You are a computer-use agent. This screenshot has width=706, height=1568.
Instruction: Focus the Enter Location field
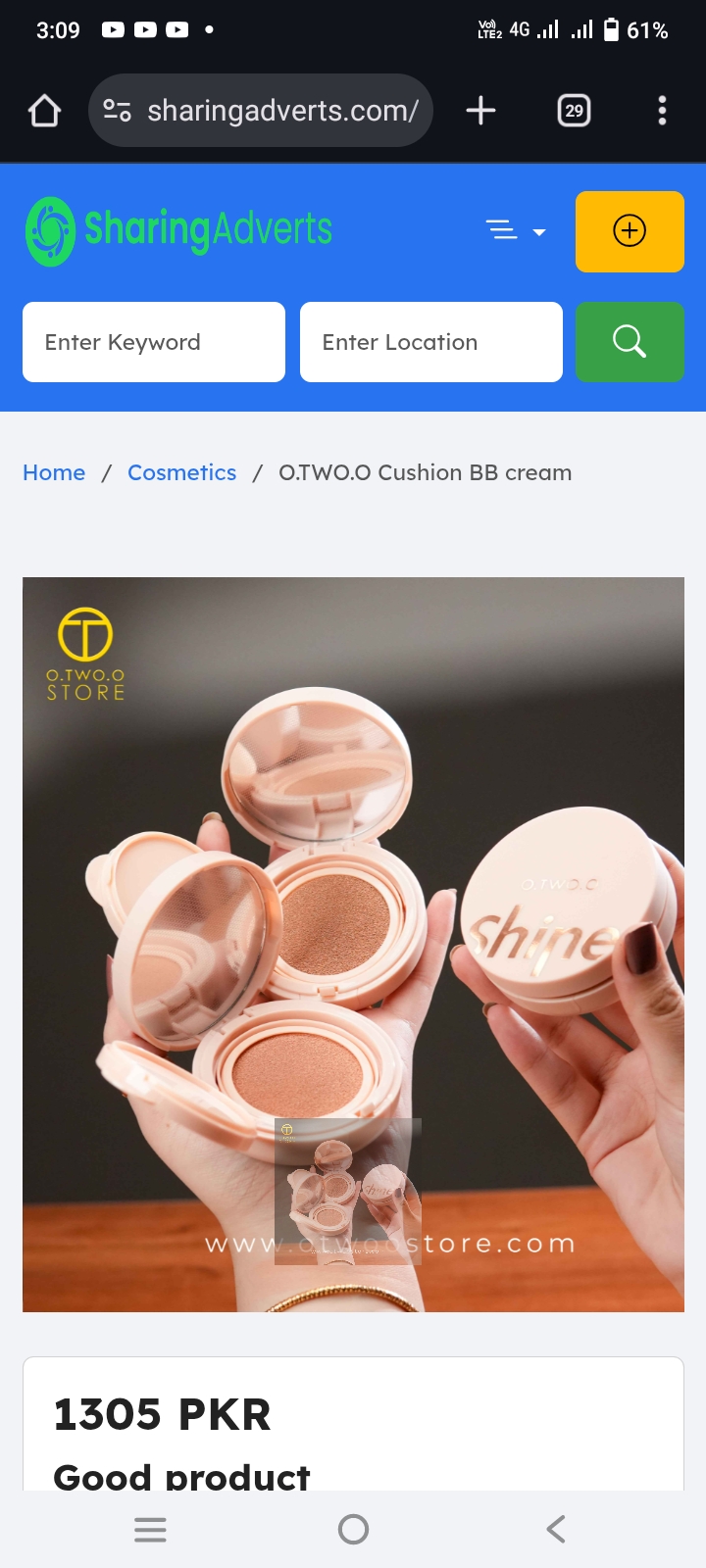[430, 342]
